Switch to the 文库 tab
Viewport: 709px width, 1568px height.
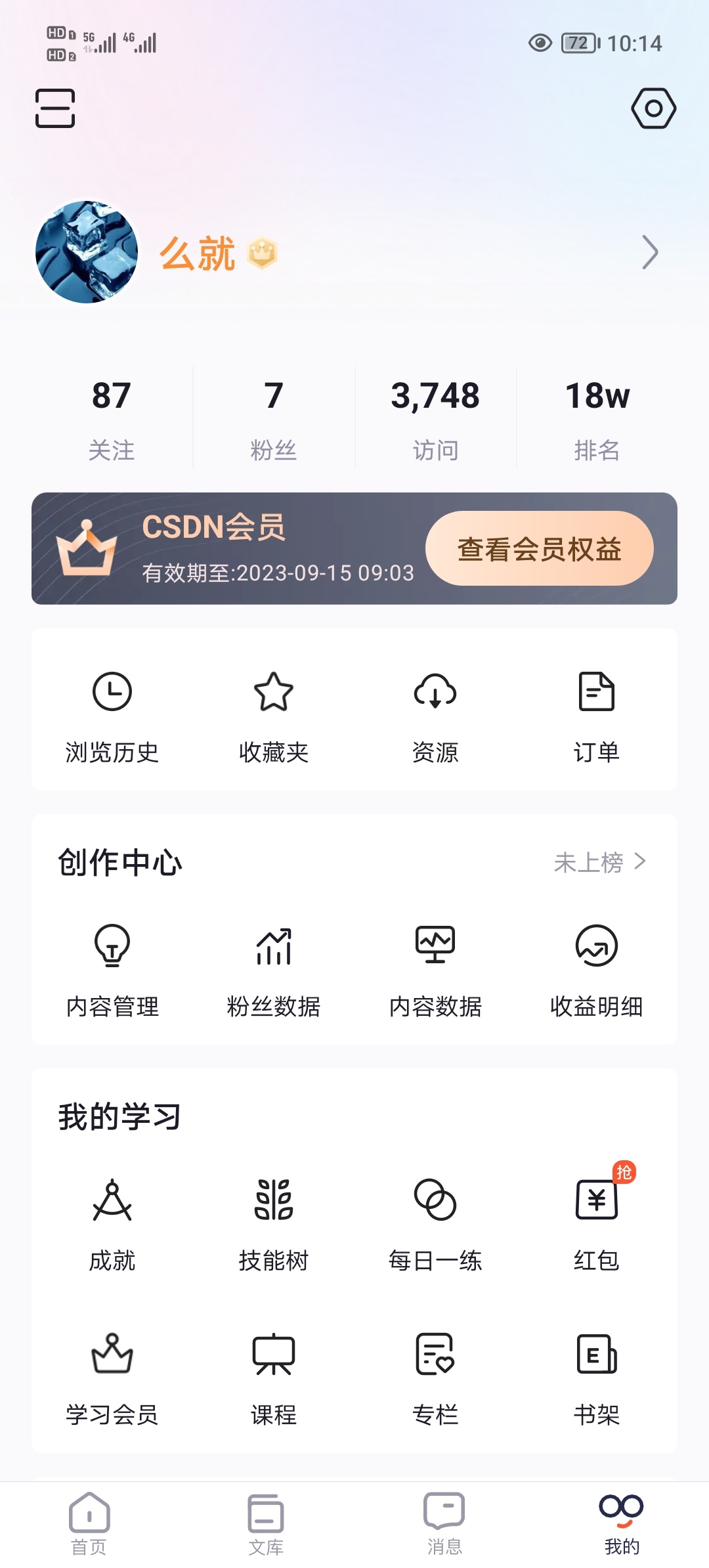(266, 1525)
